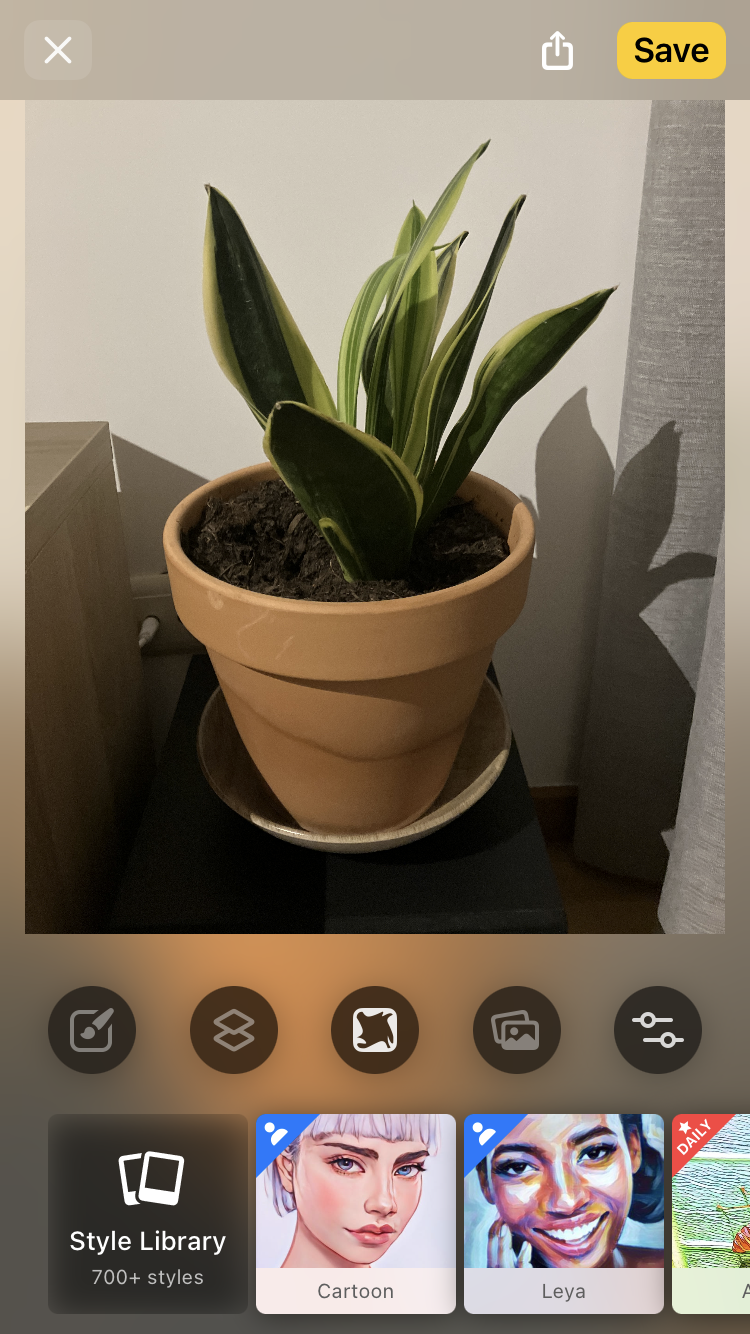This screenshot has height=1334, width=750.
Task: Open the photo gallery tool
Action: point(517,1030)
